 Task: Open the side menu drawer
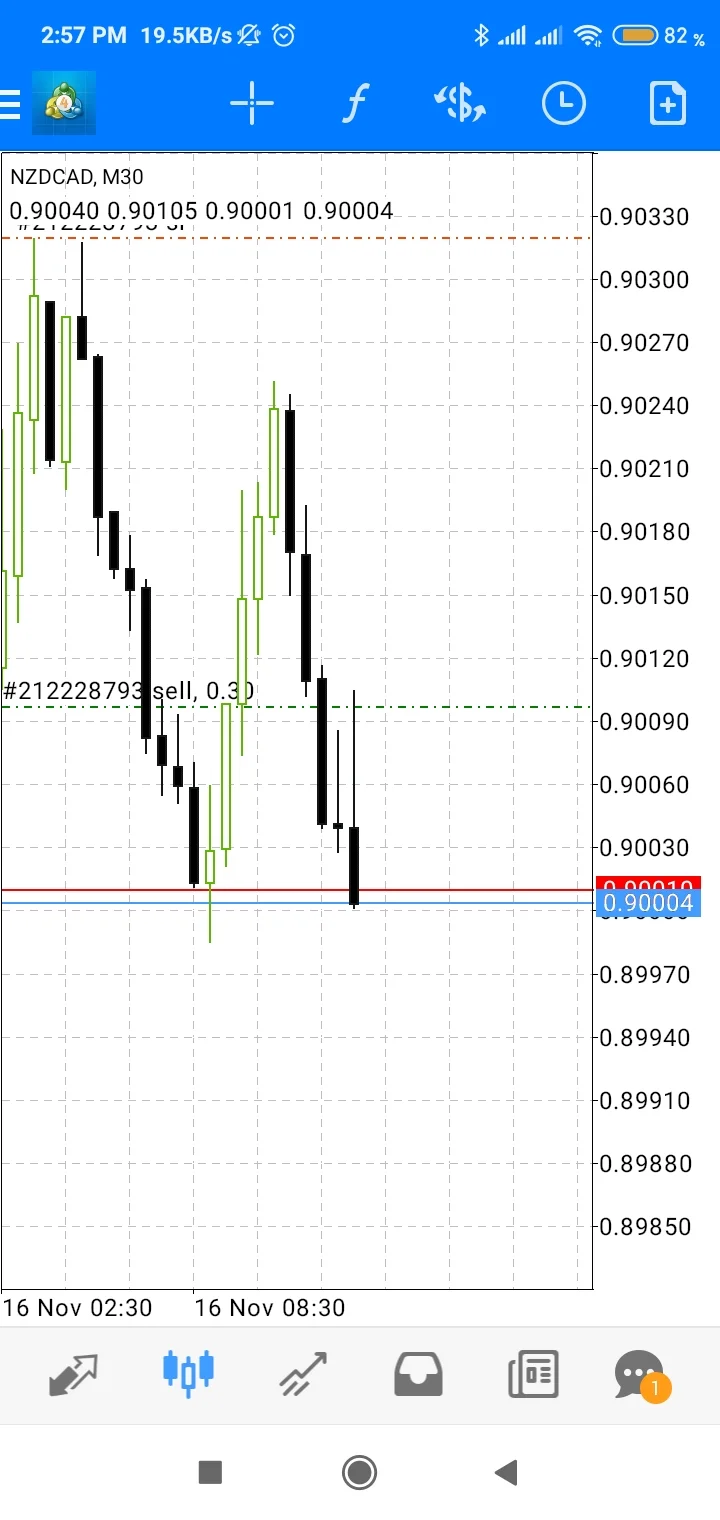[12, 103]
